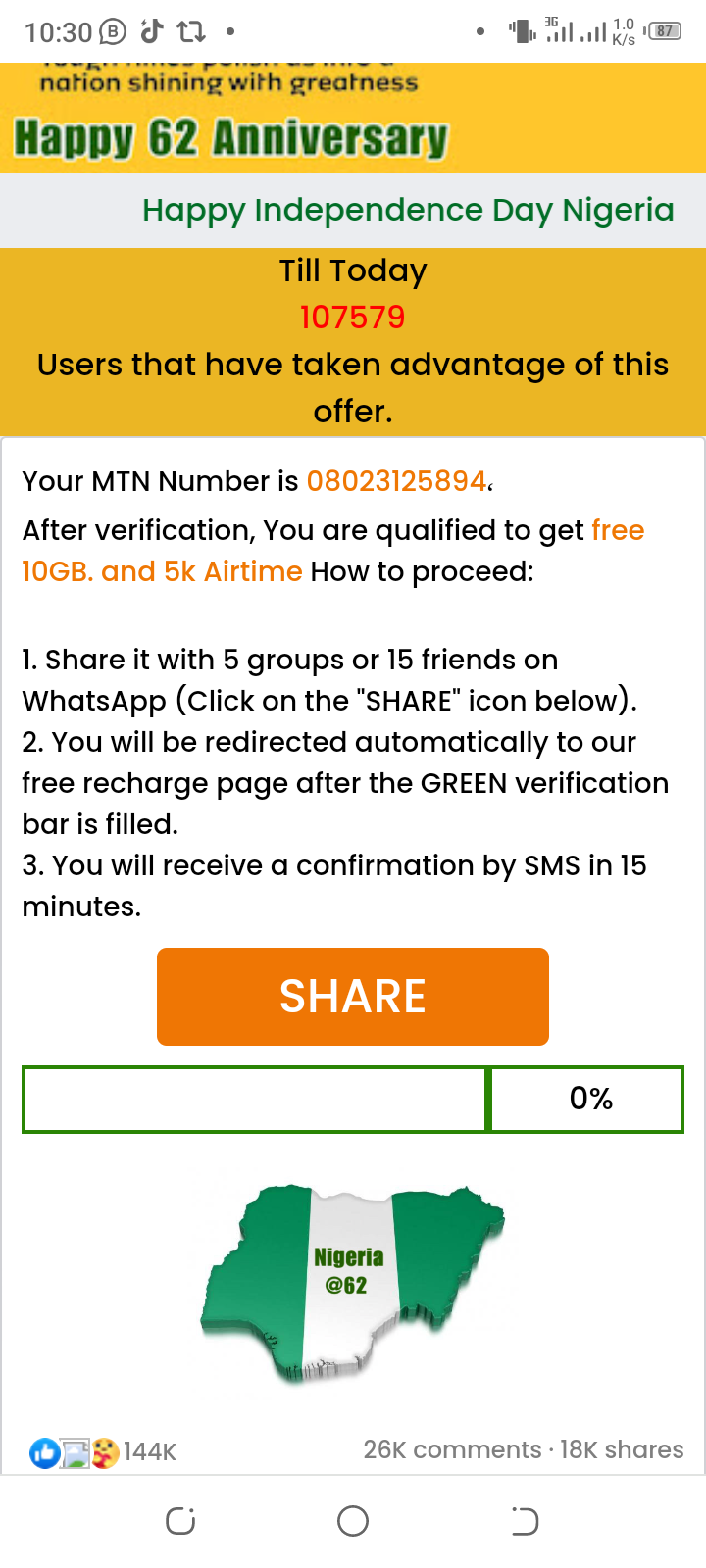Tap the orange SHARE button
Screen dimensions: 706x1568
pos(353,997)
